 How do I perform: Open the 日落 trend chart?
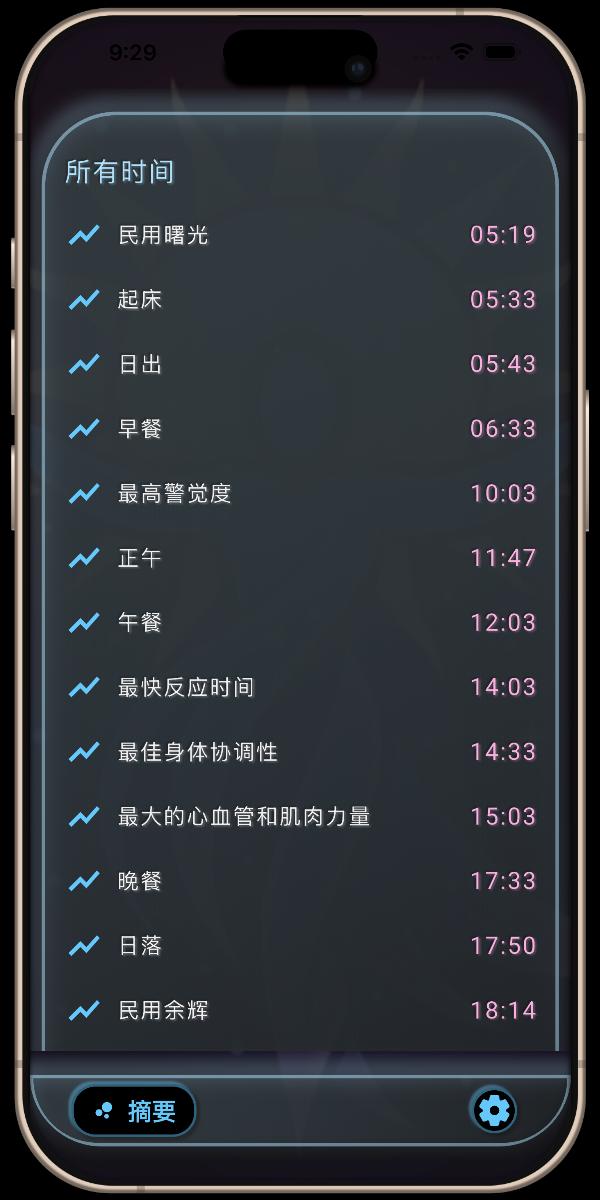point(84,945)
